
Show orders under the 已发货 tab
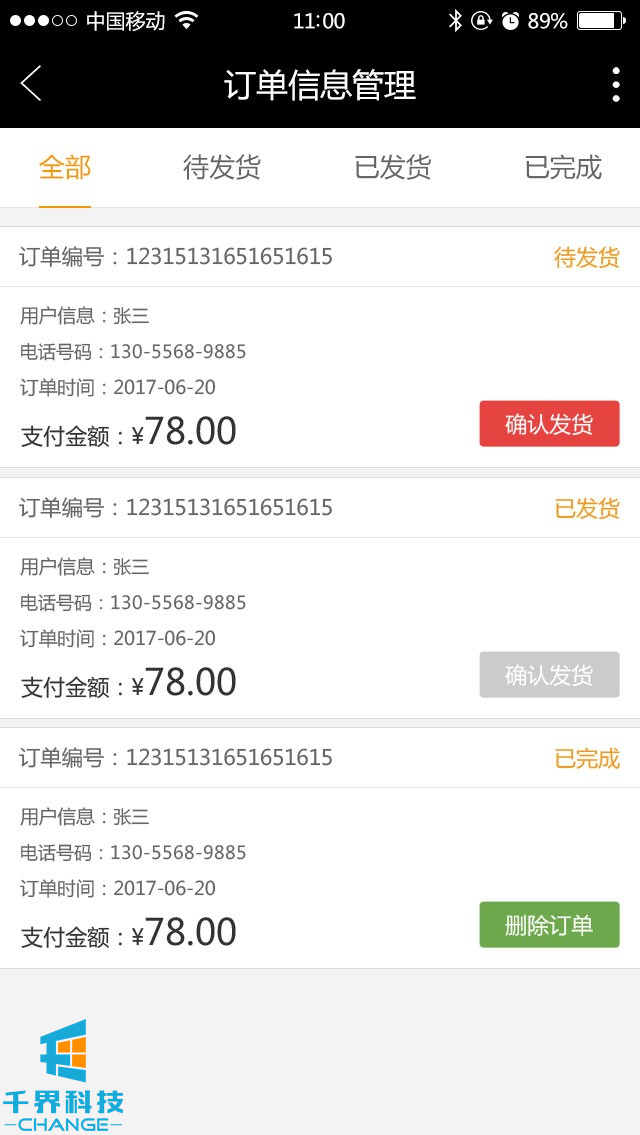tap(392, 168)
